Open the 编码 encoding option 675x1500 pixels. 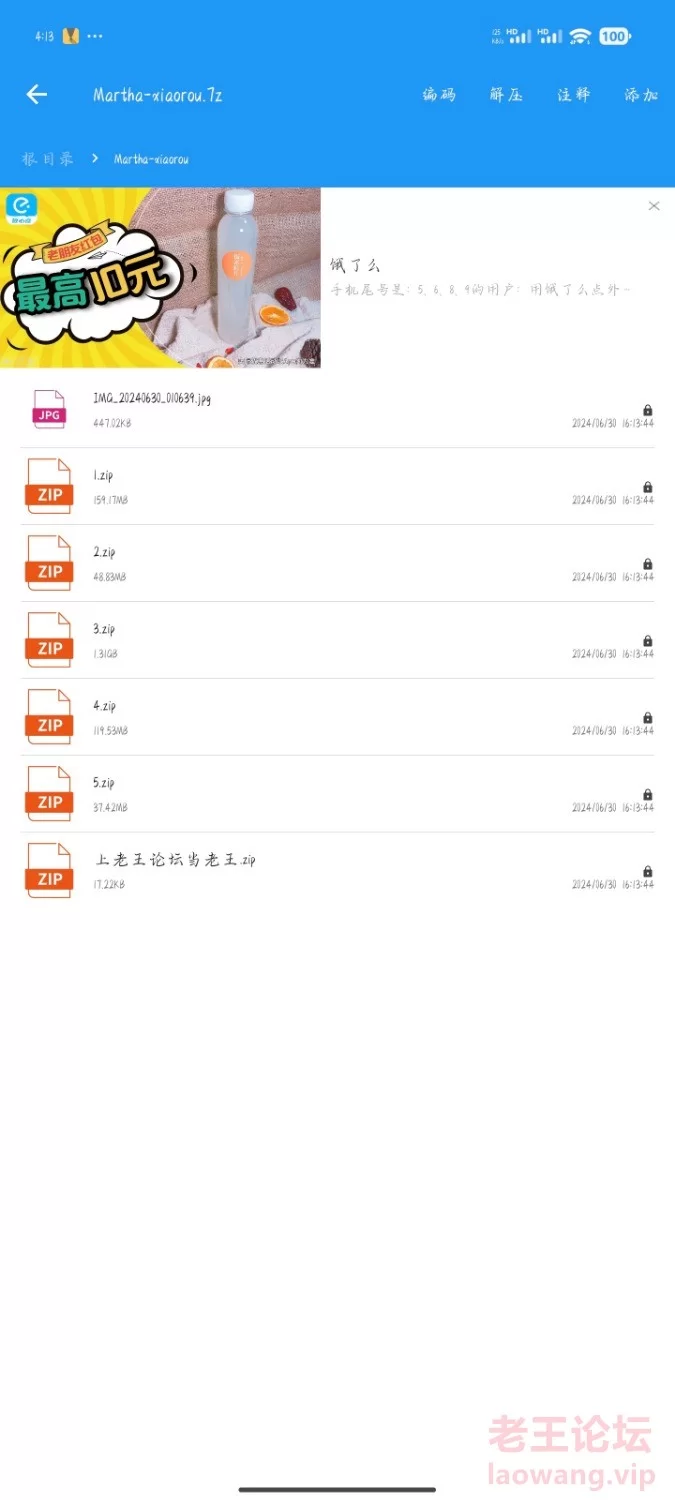(438, 95)
